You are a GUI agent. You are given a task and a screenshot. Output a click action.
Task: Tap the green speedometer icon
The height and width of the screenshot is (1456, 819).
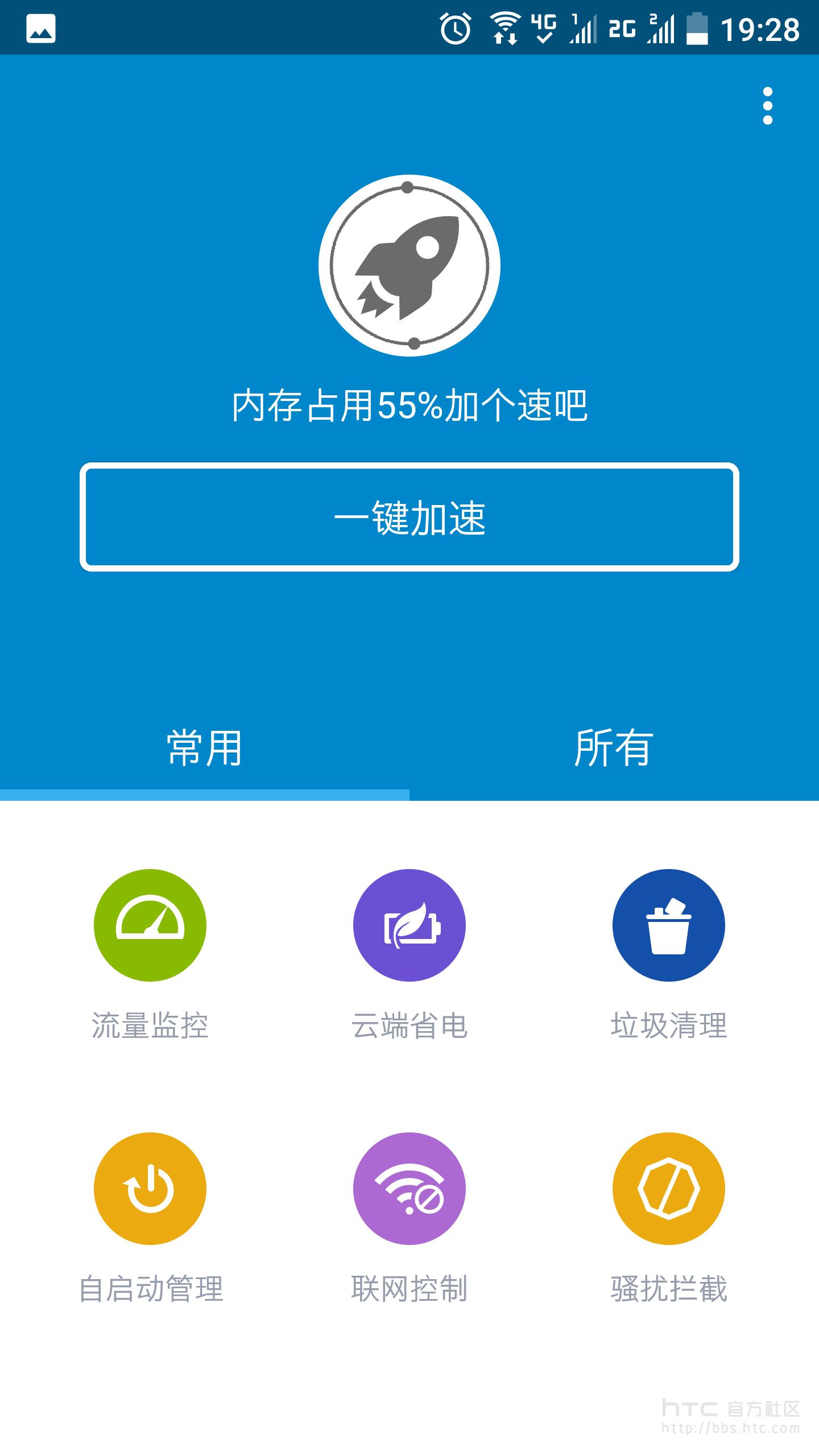(x=149, y=925)
